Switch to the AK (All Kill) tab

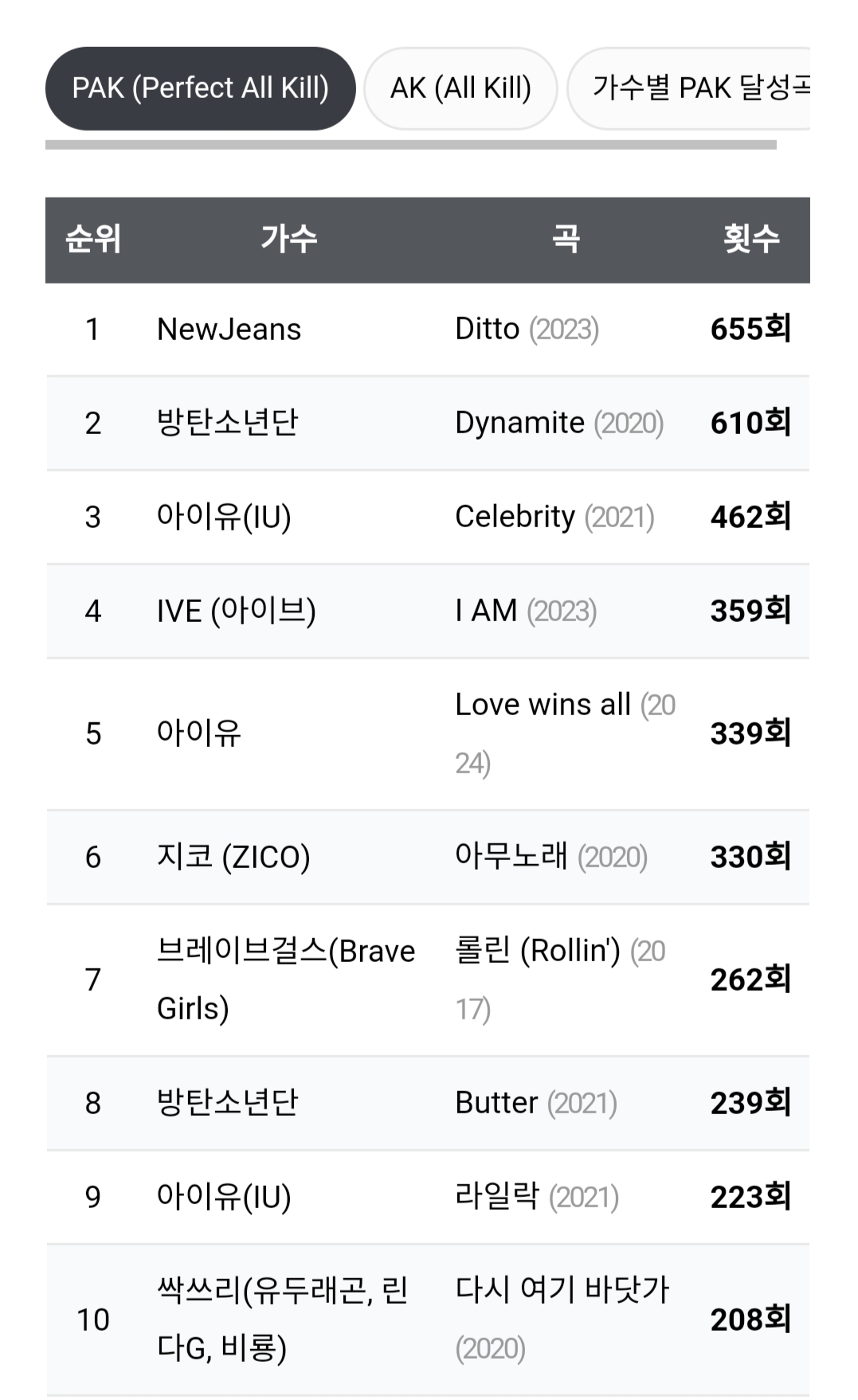point(460,88)
